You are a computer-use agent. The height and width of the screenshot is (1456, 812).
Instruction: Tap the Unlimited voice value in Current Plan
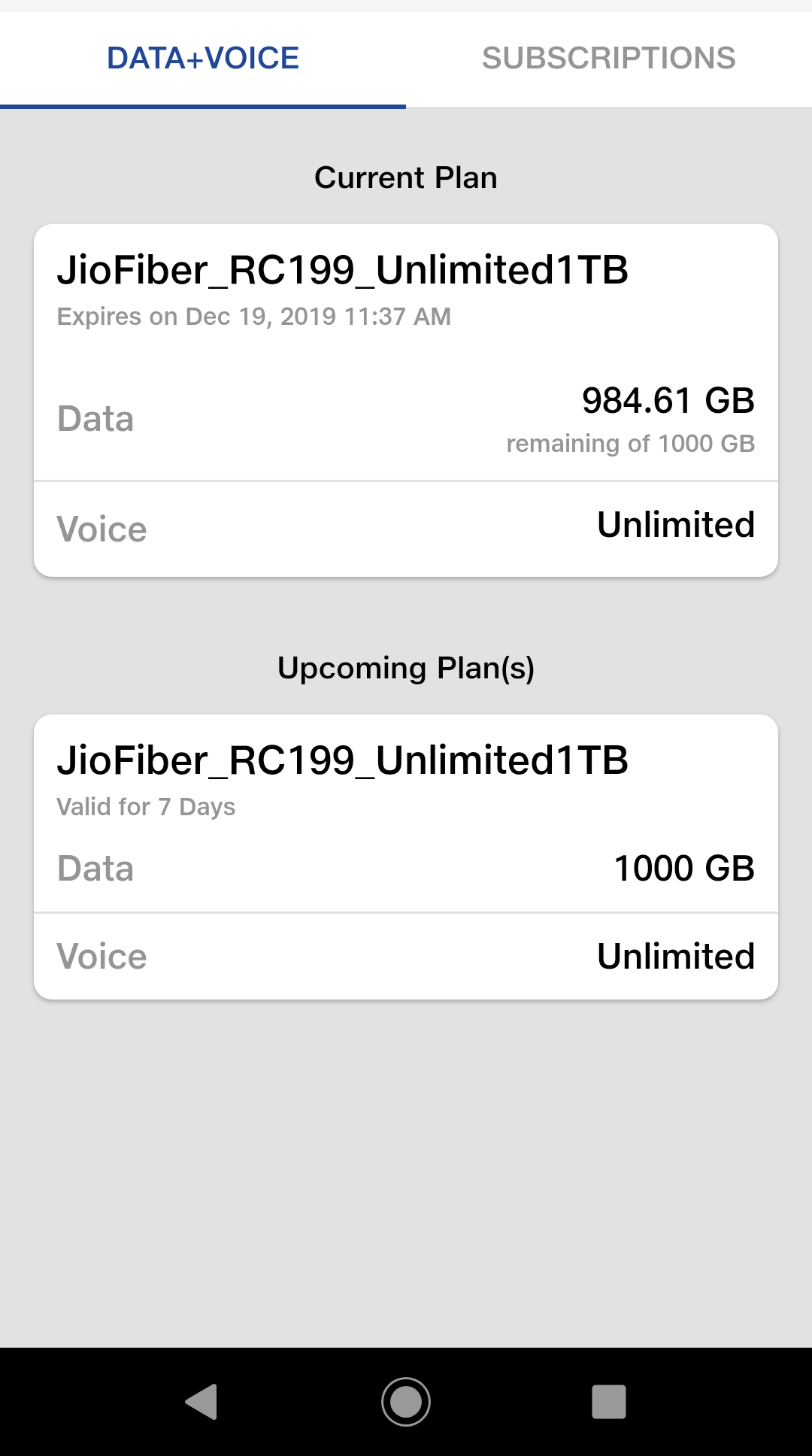(x=675, y=526)
